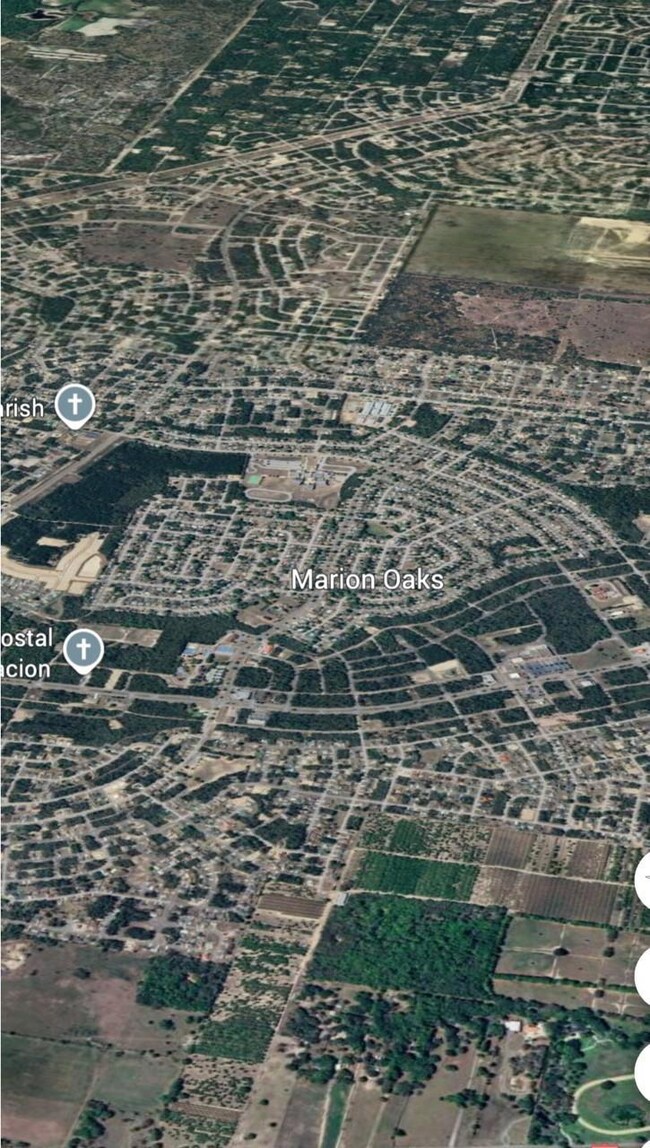Open the church pin labeled Parish
Screen dimensions: 650x1148
click(x=74, y=406)
